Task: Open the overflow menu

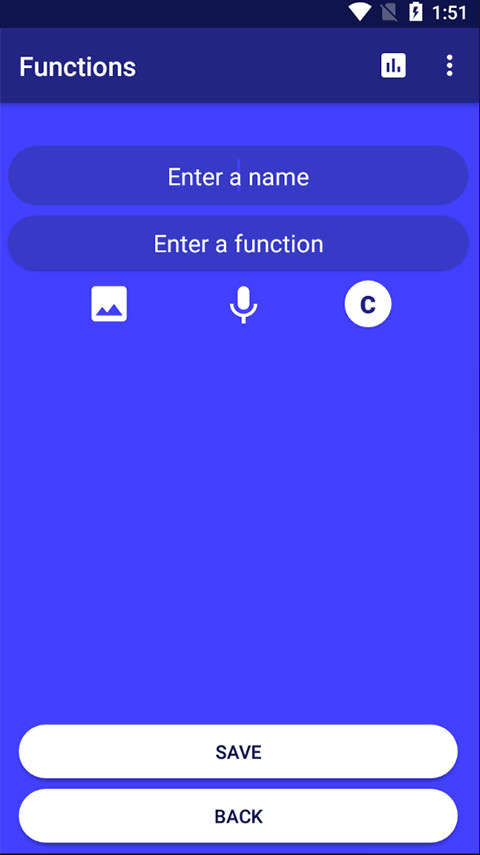Action: 449,65
